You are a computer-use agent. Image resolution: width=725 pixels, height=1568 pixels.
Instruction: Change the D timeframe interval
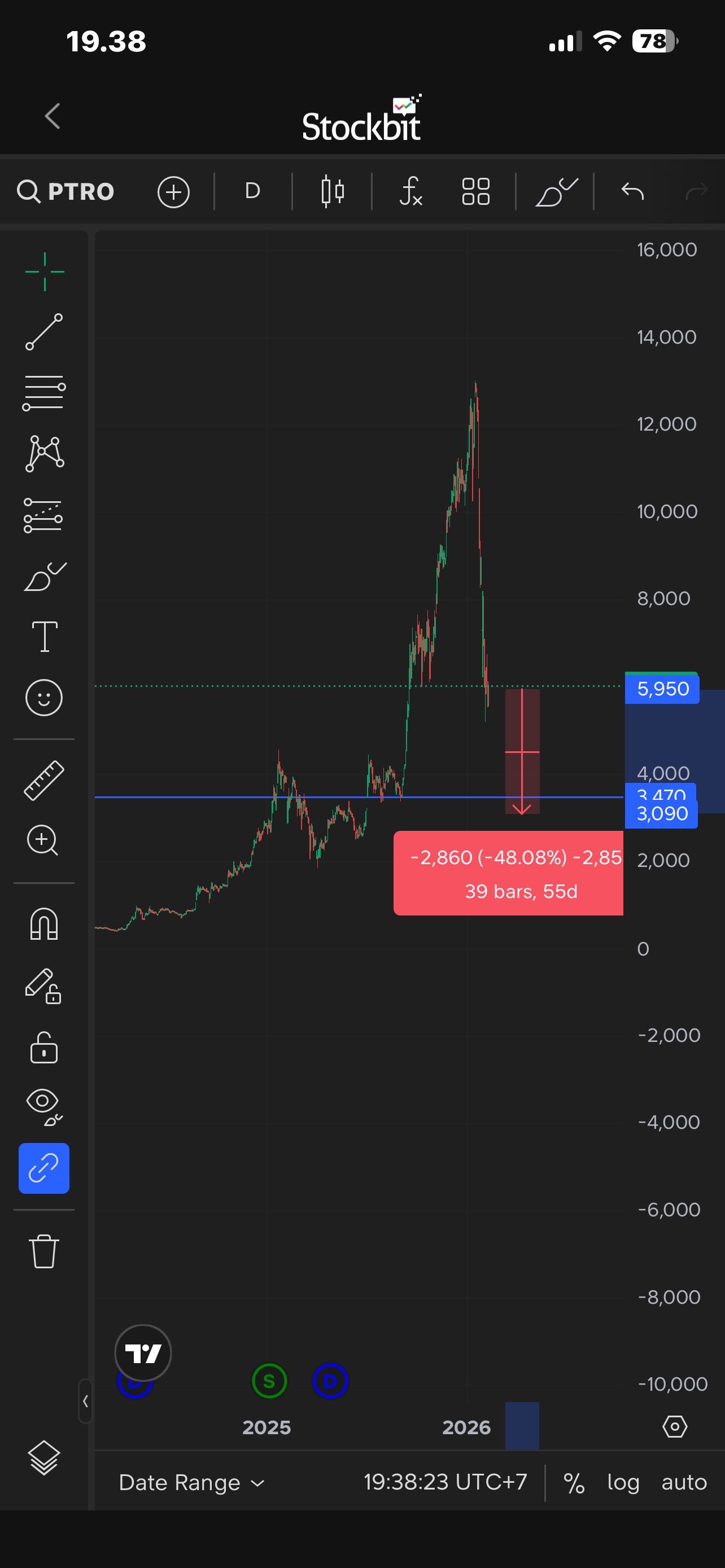click(x=252, y=191)
